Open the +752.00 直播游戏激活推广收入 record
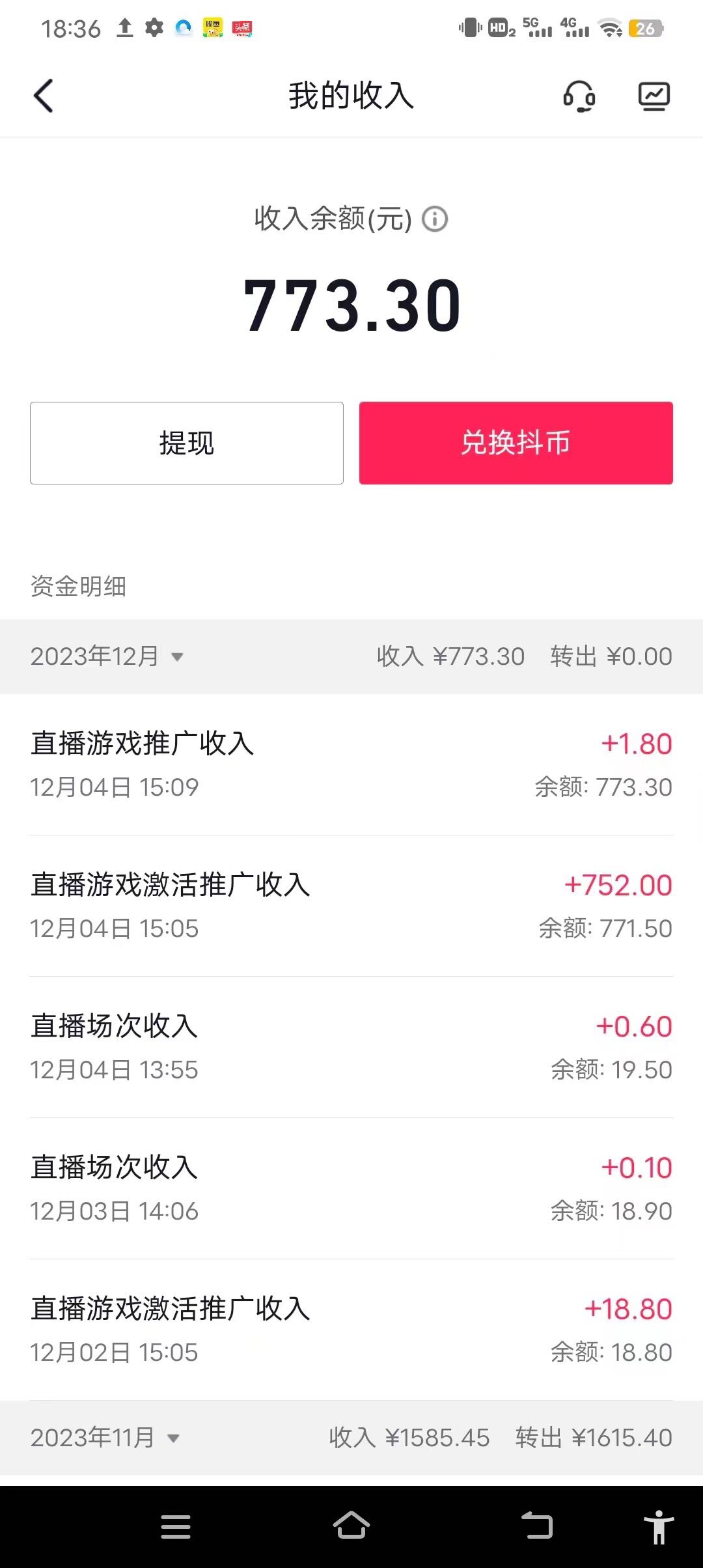 click(351, 906)
